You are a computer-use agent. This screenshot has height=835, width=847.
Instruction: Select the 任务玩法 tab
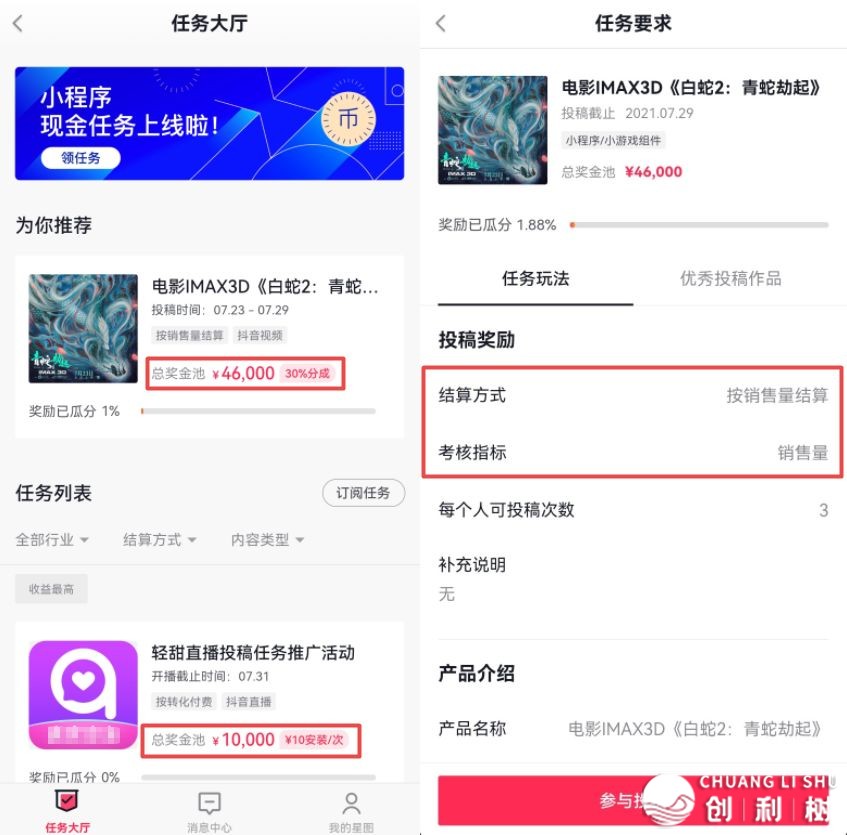(535, 279)
